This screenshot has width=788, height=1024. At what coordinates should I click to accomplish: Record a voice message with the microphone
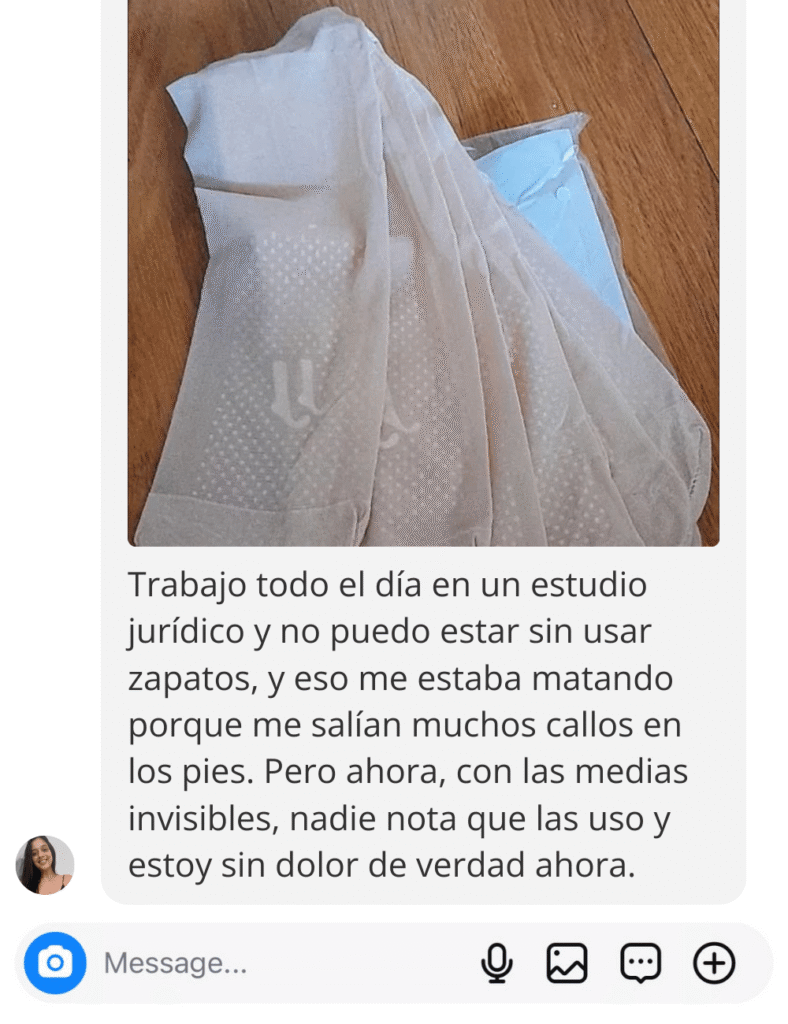tap(496, 963)
